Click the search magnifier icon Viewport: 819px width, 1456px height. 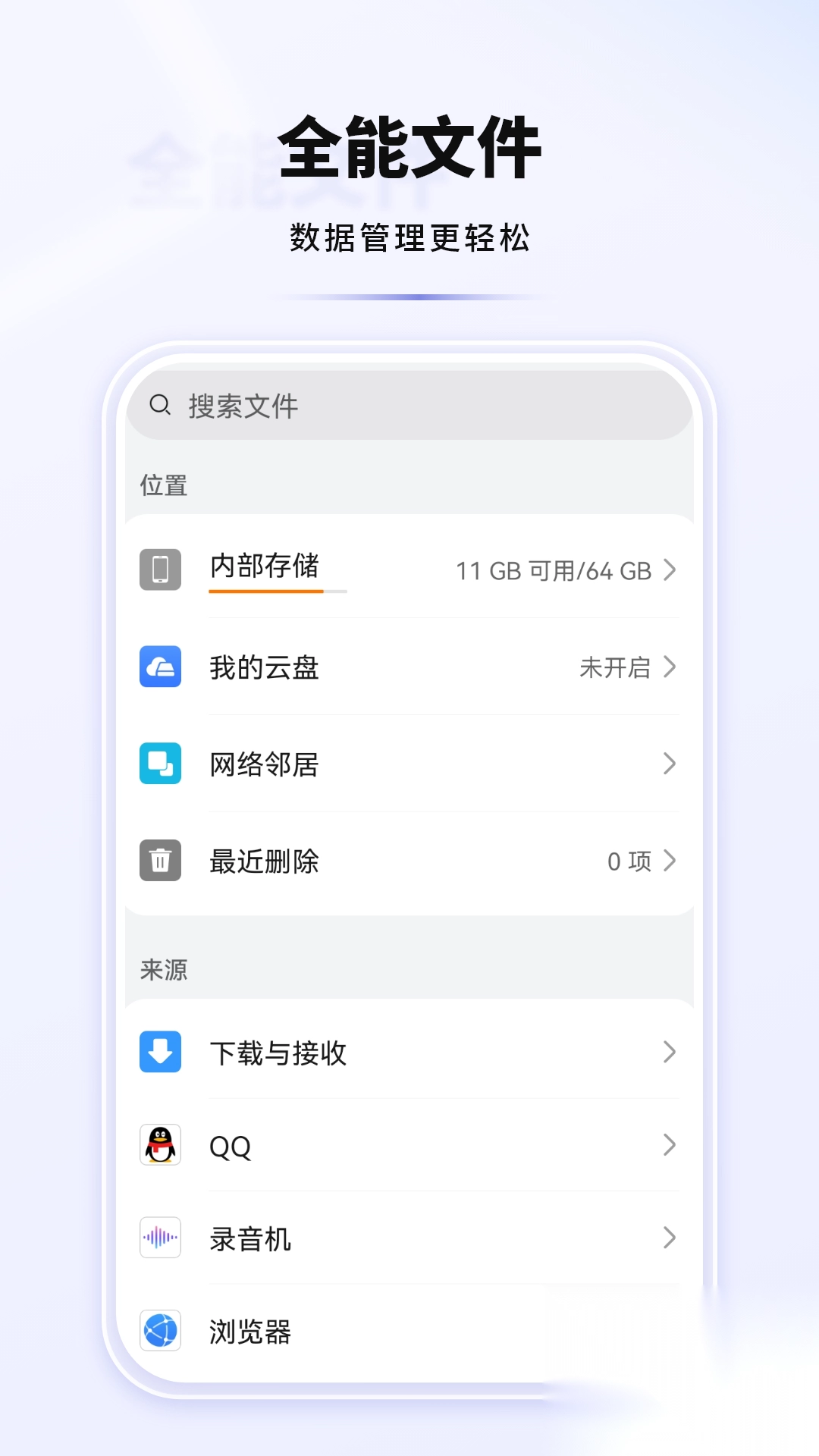point(161,406)
